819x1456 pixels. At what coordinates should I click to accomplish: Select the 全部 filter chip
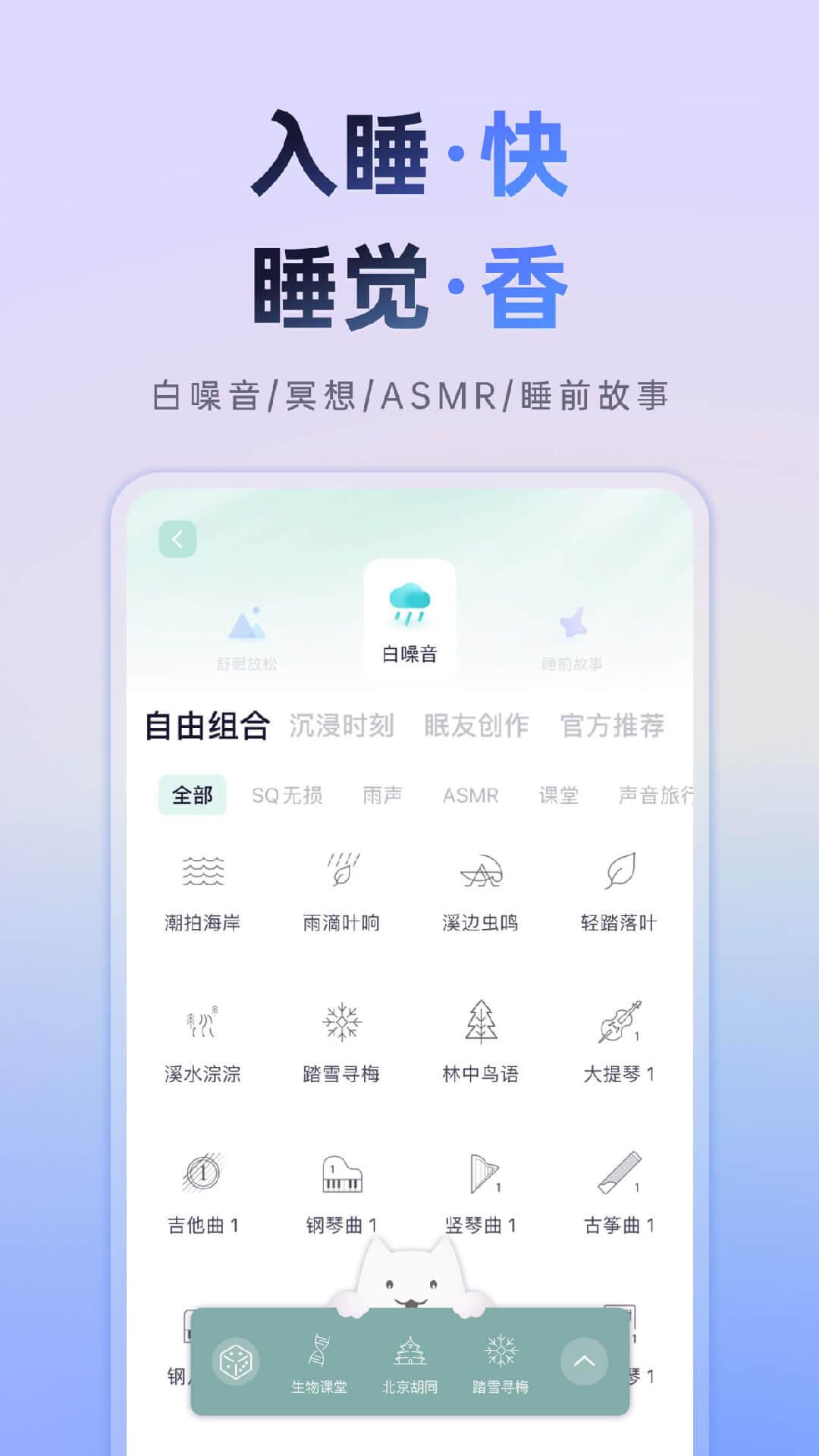click(x=192, y=796)
